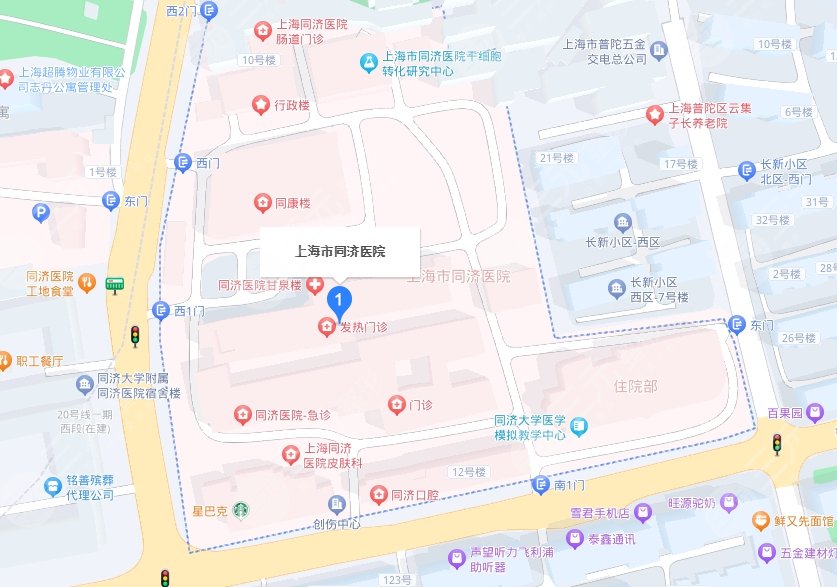Open 行政楼 place marker

pos(262,104)
